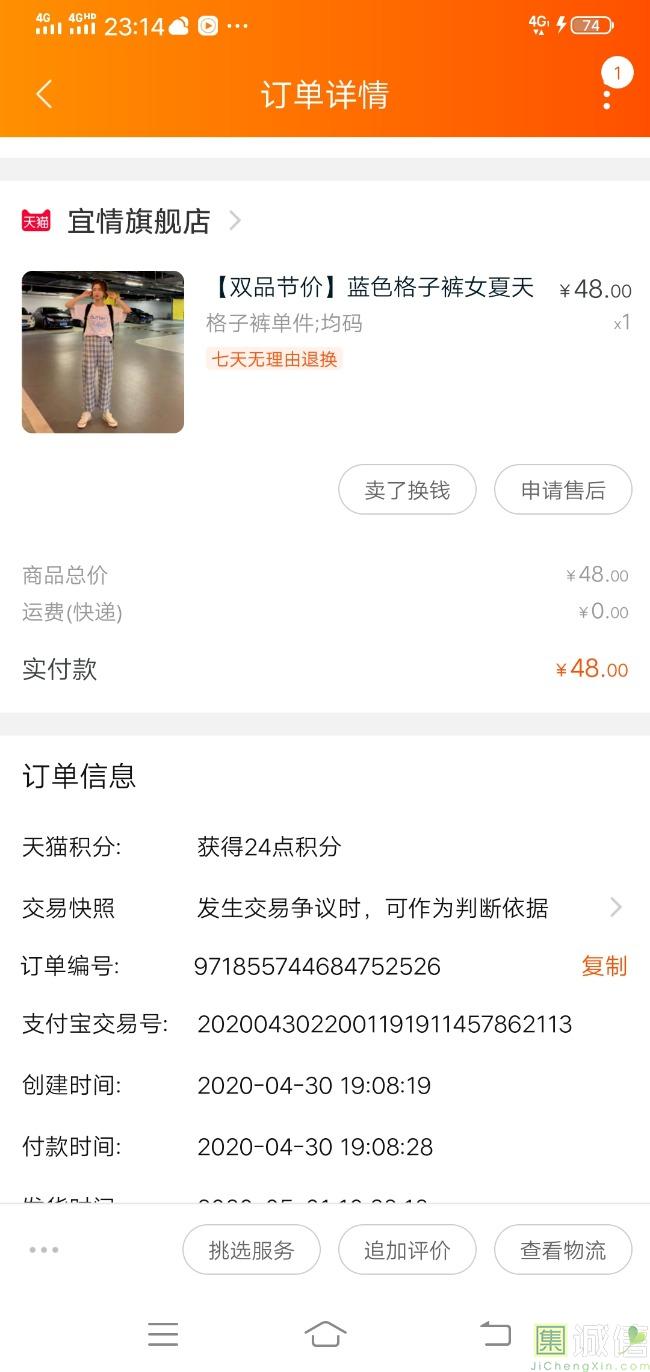Open the blue plaid pants product thumbnail
650x1372 pixels.
click(x=103, y=352)
